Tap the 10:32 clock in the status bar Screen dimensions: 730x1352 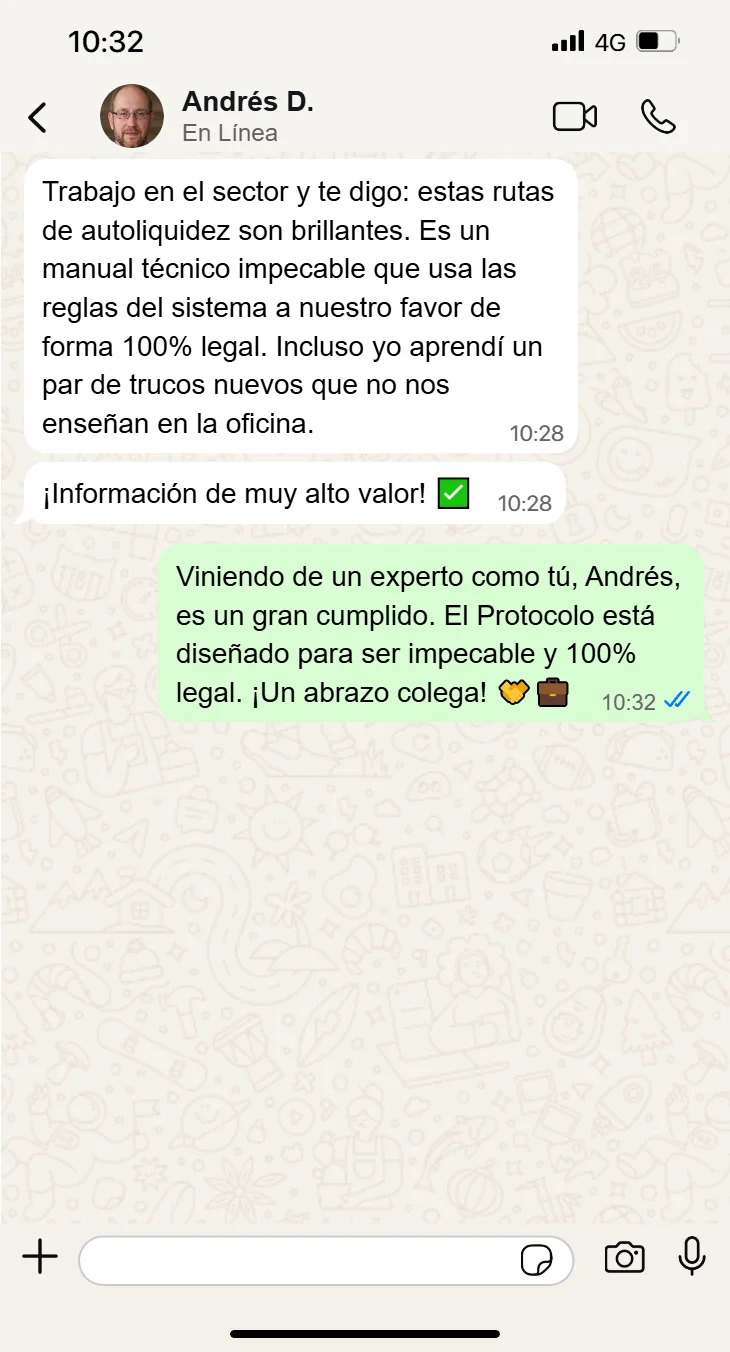click(x=105, y=41)
